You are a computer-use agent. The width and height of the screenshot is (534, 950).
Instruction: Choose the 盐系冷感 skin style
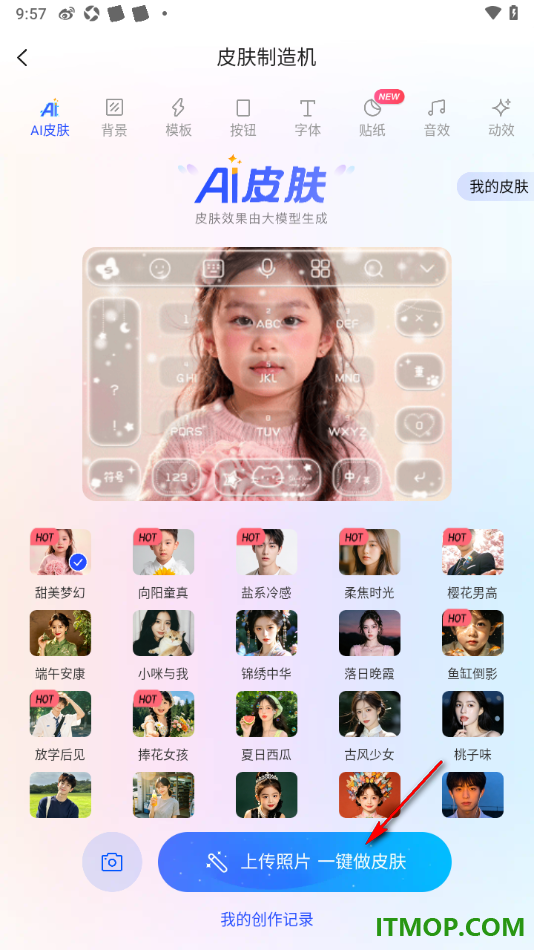[267, 563]
